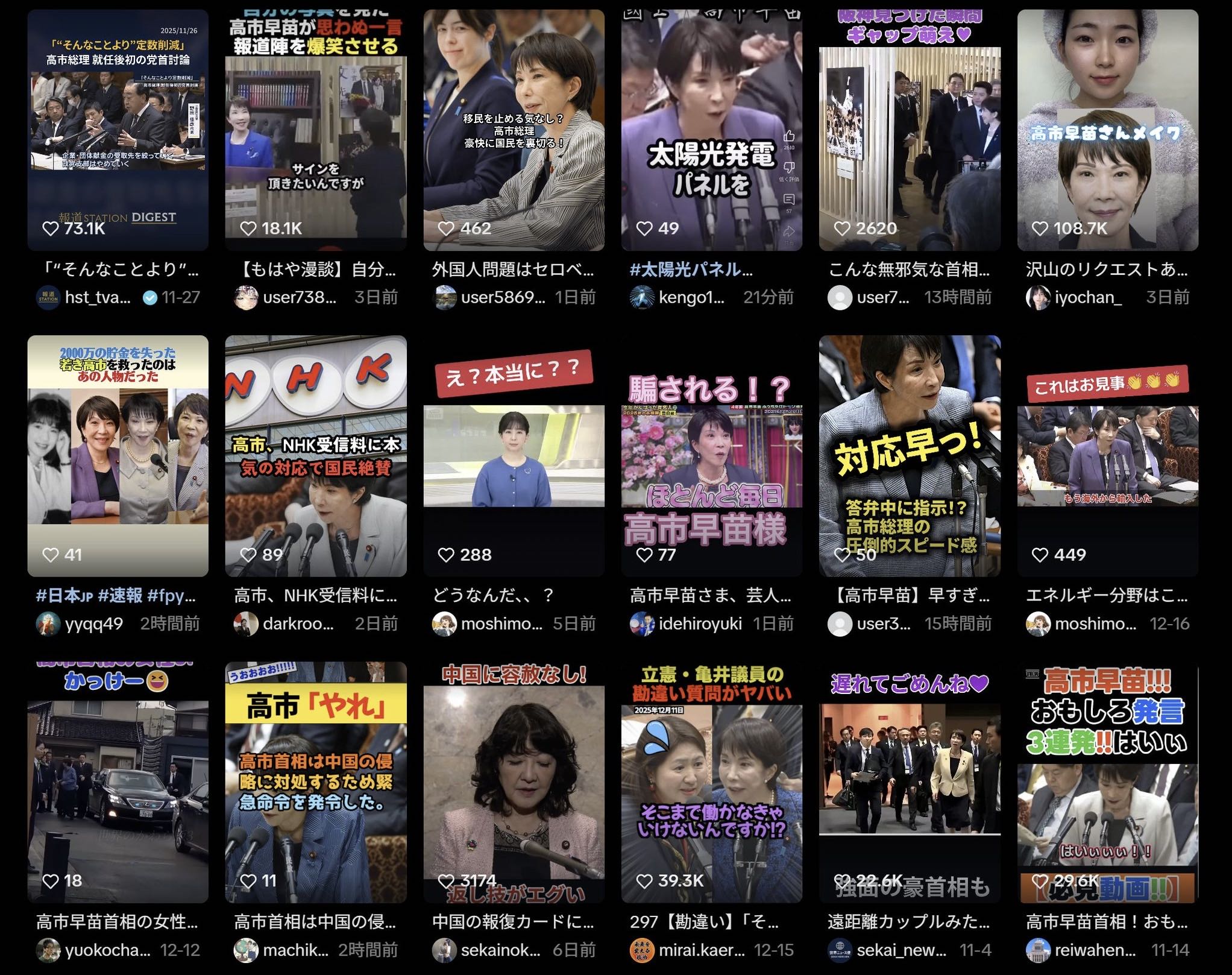Watch the 中国に容赦なし! video
The image size is (1232, 975).
point(514,782)
